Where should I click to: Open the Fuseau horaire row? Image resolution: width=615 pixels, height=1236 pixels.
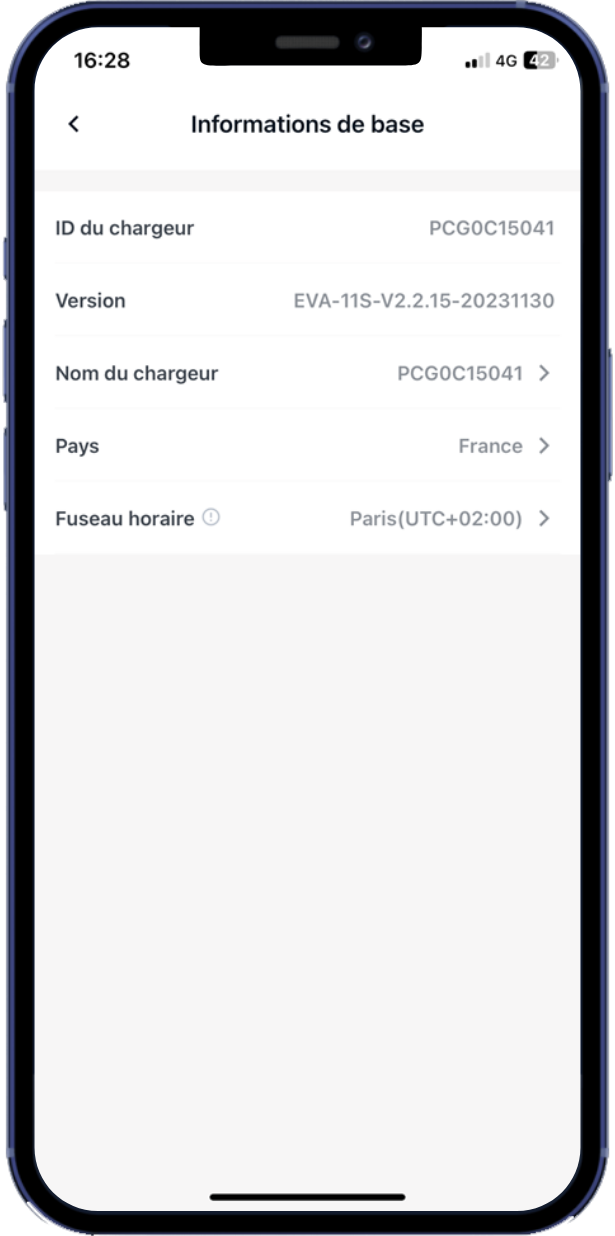(307, 518)
